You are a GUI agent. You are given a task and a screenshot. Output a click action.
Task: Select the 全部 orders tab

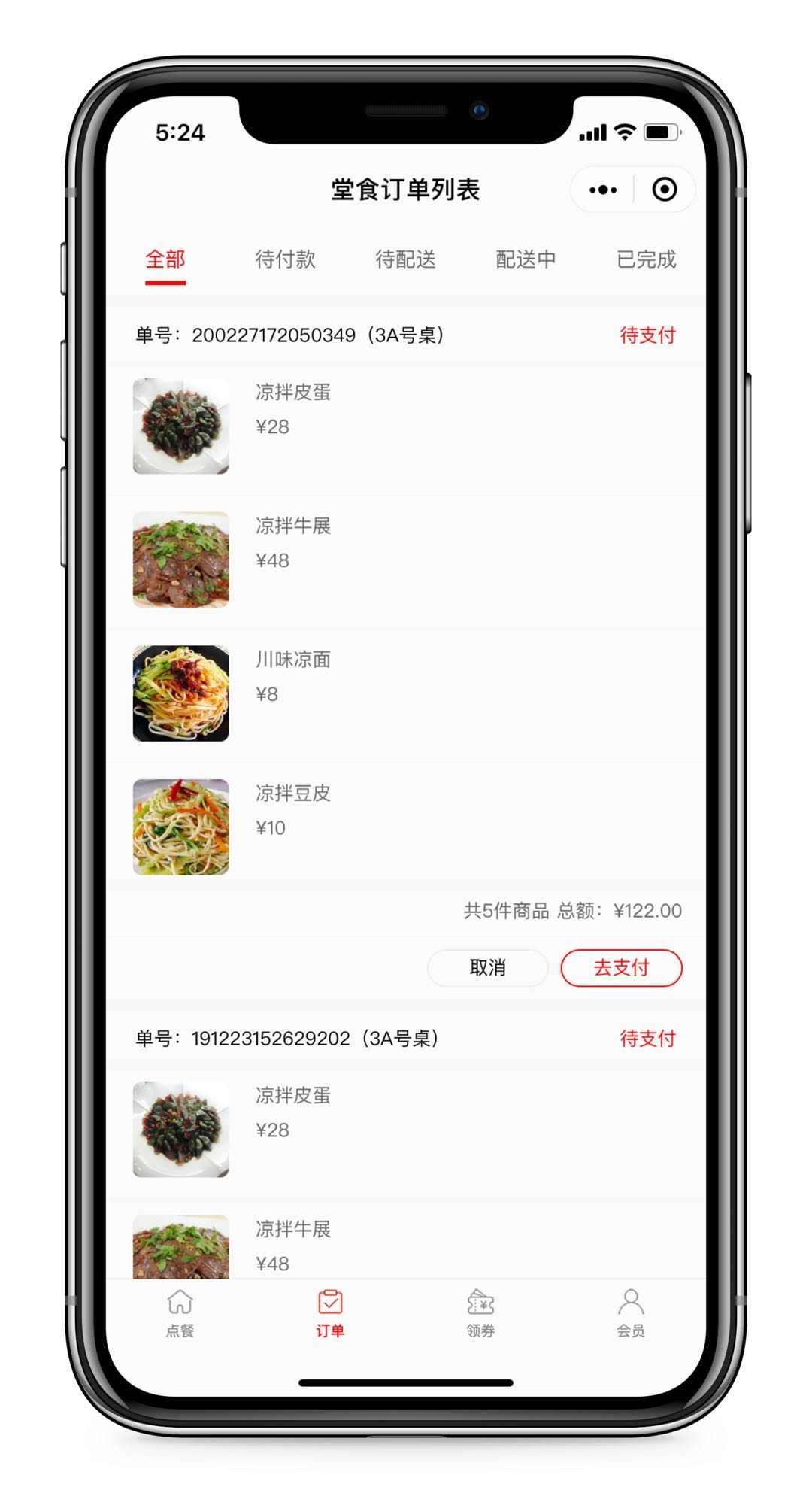165,259
